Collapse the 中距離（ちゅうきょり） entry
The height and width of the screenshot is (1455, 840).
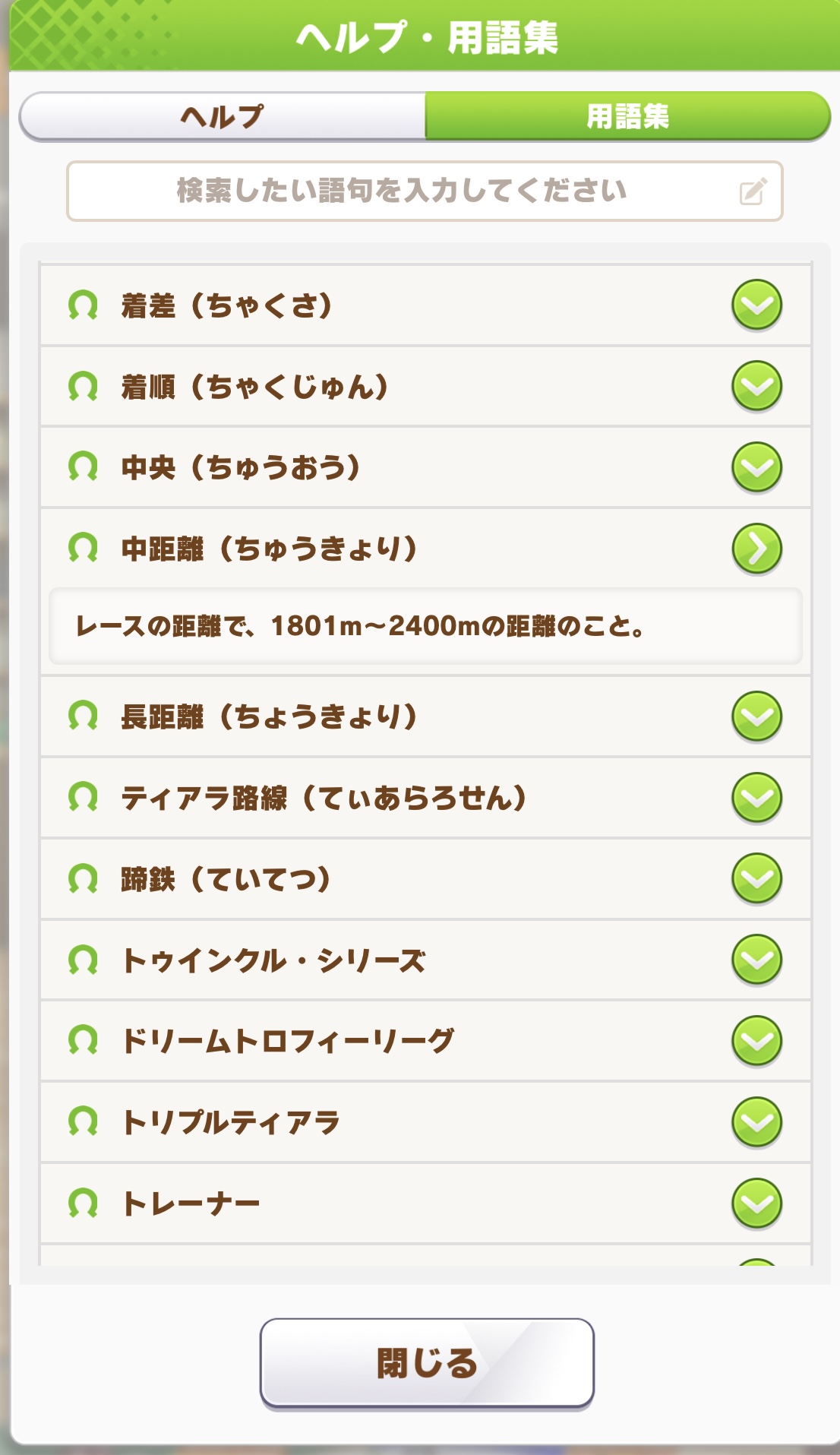pos(756,548)
